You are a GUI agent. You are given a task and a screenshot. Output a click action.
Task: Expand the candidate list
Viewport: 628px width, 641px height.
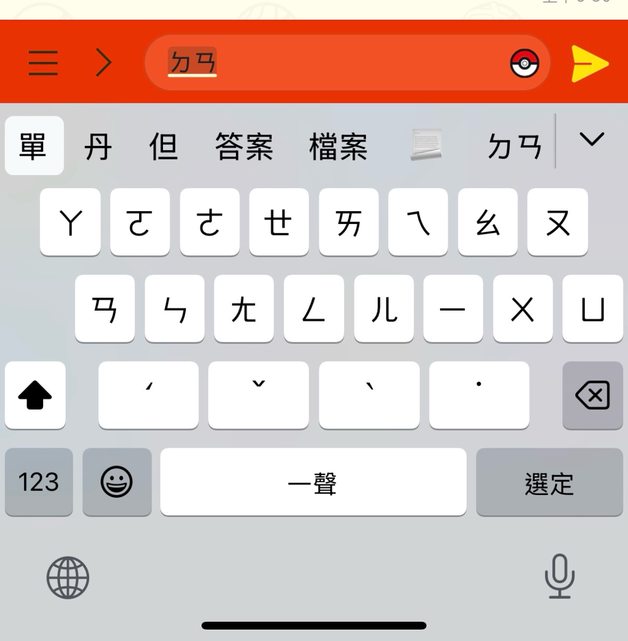tap(592, 140)
